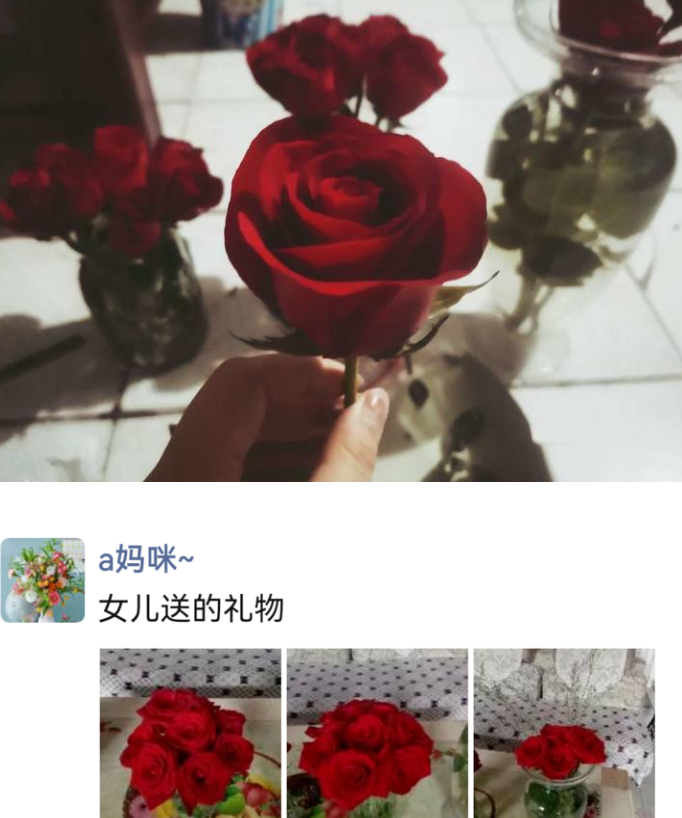Open second rose photo in 女儿送的礼物 post
Image resolution: width=682 pixels, height=818 pixels.
pos(377,733)
